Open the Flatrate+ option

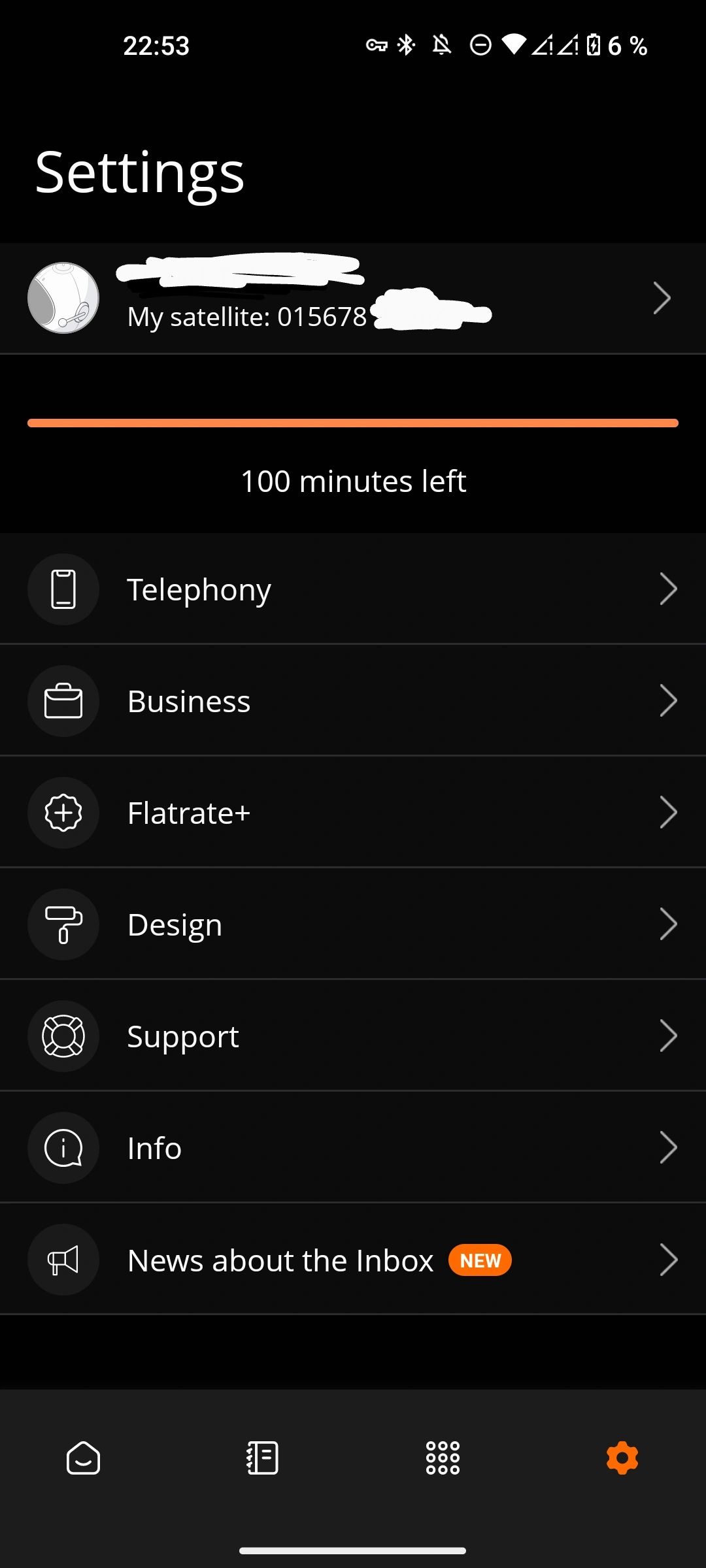pyautogui.click(x=353, y=813)
